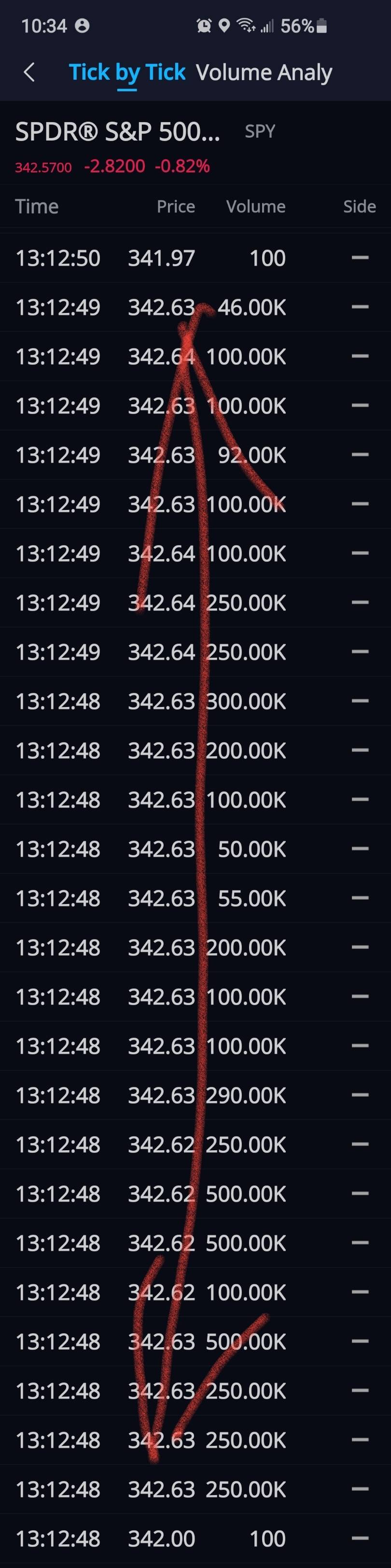Select the Tick by Tick tab

click(126, 72)
